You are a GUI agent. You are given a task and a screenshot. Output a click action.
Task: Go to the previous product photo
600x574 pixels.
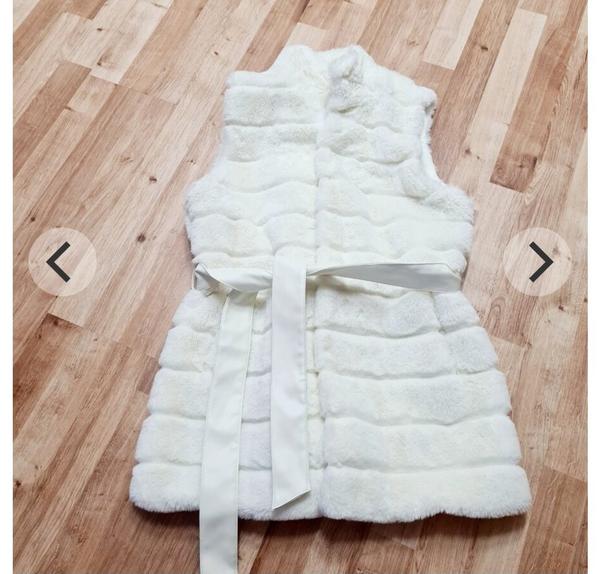tap(61, 262)
